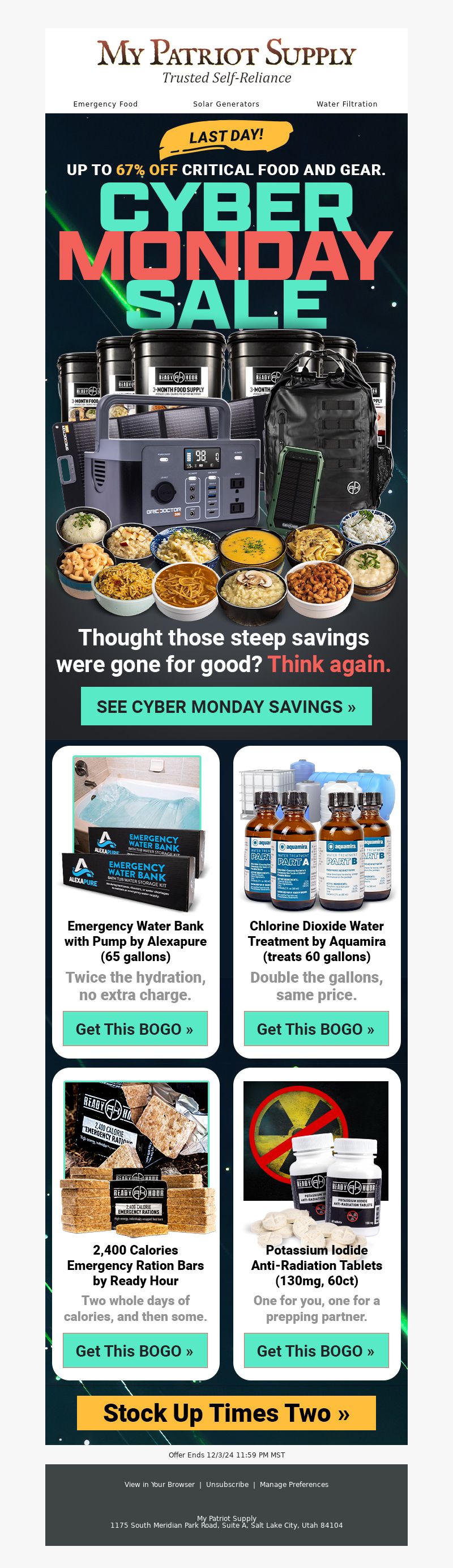
Task: Open View in Your Browser link
Action: pyautogui.click(x=159, y=1484)
